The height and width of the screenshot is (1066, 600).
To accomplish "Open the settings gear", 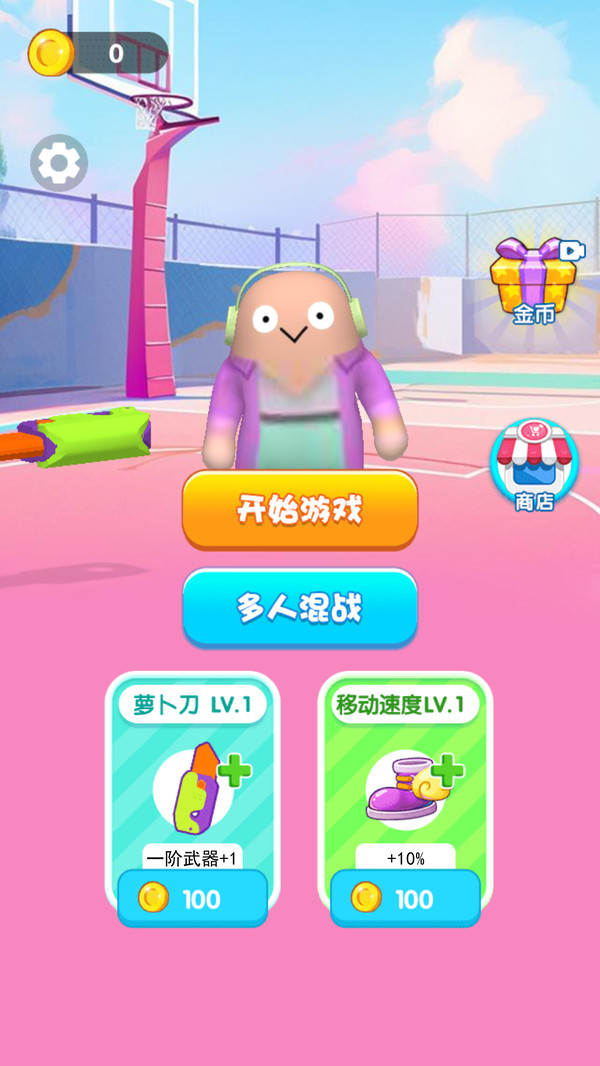I will (x=59, y=162).
